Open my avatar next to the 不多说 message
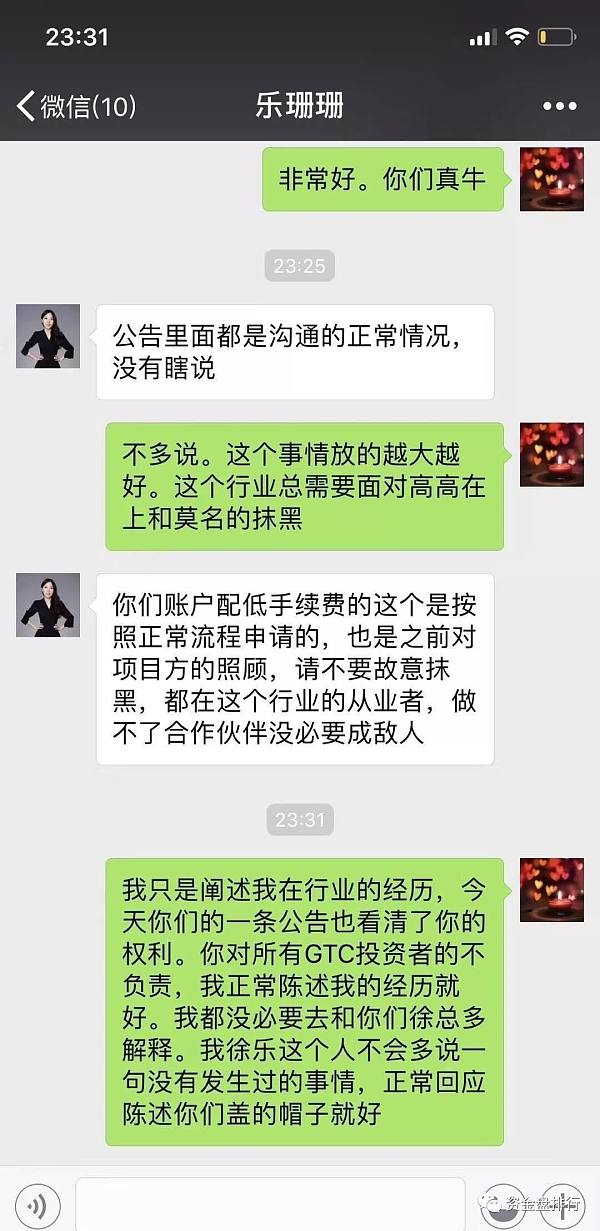 coord(551,454)
